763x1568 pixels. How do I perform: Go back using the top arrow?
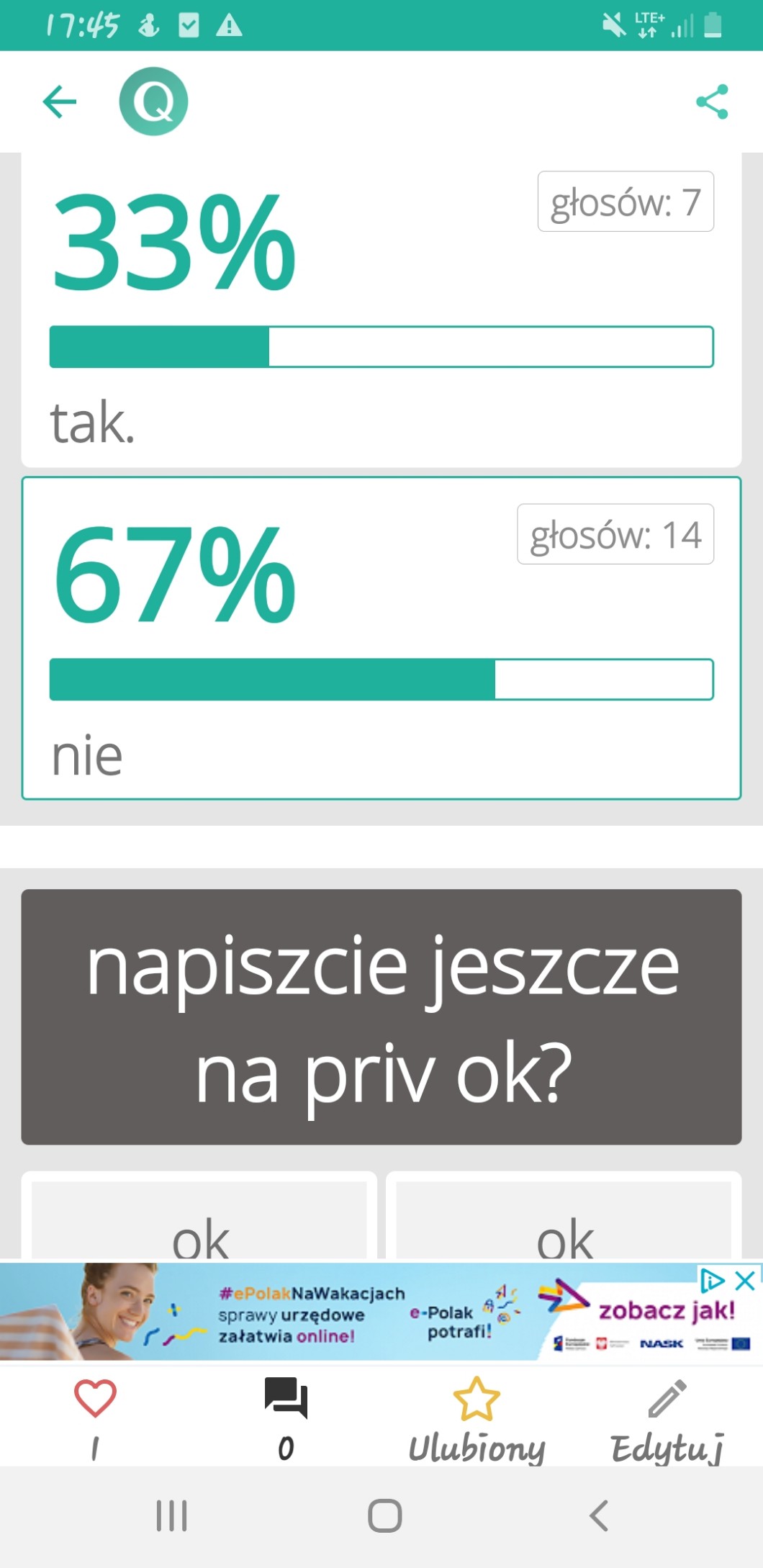tap(60, 102)
